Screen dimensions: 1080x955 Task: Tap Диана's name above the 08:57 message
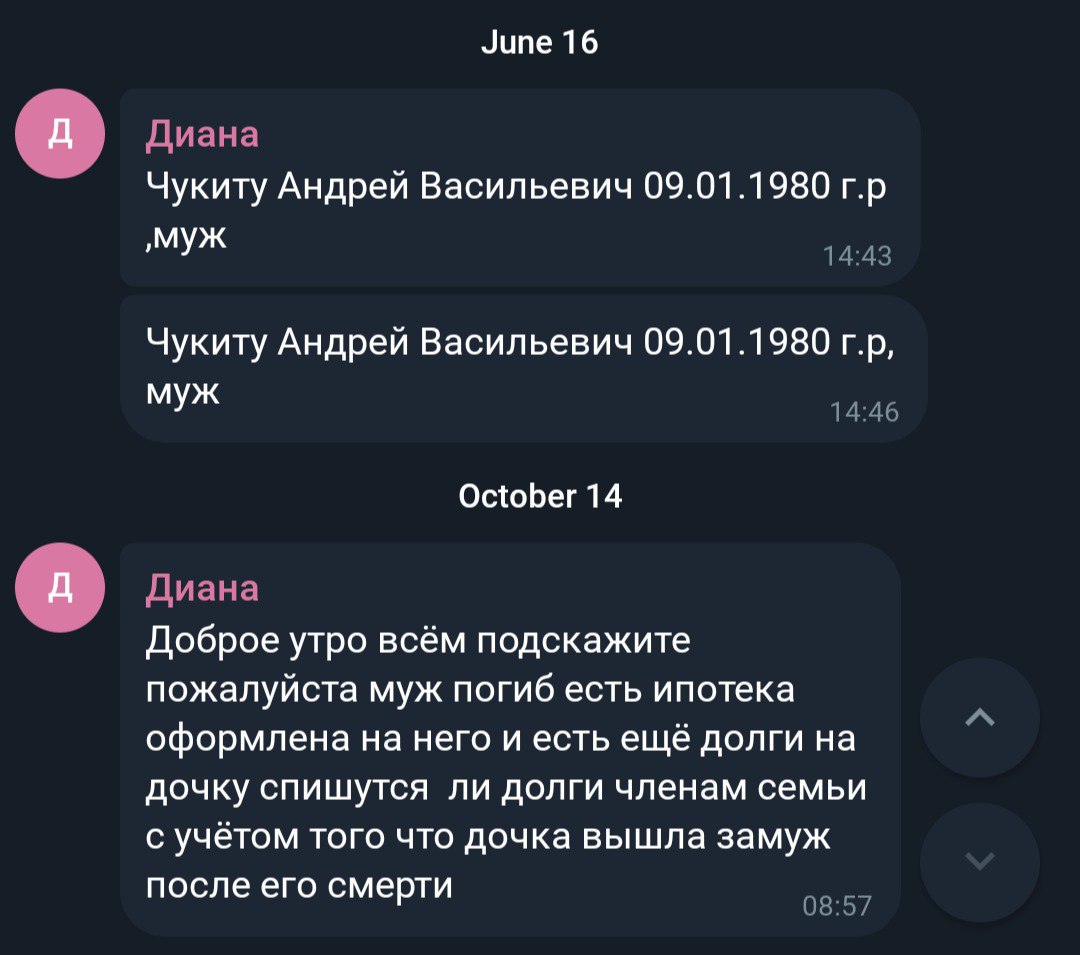pyautogui.click(x=203, y=588)
